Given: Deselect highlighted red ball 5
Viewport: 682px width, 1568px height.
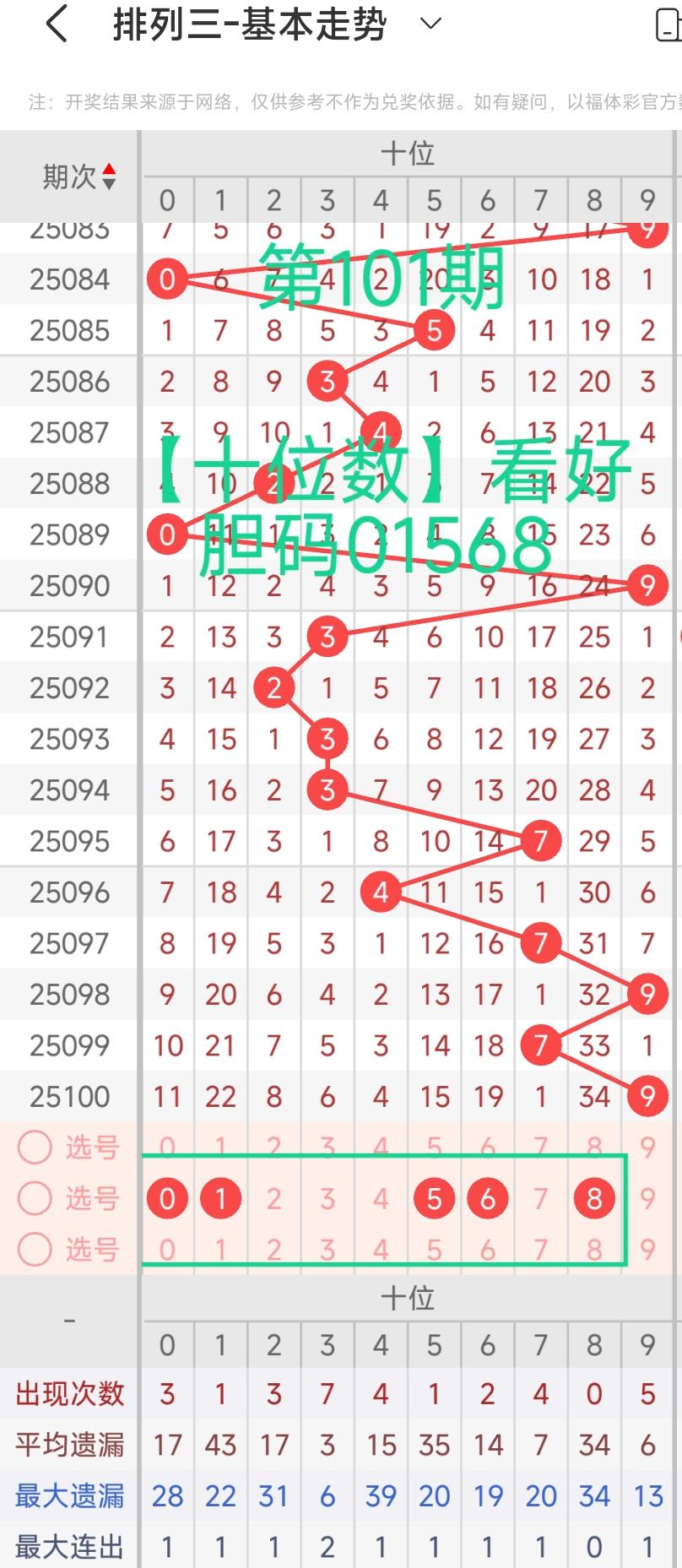Looking at the screenshot, I should [x=434, y=1198].
